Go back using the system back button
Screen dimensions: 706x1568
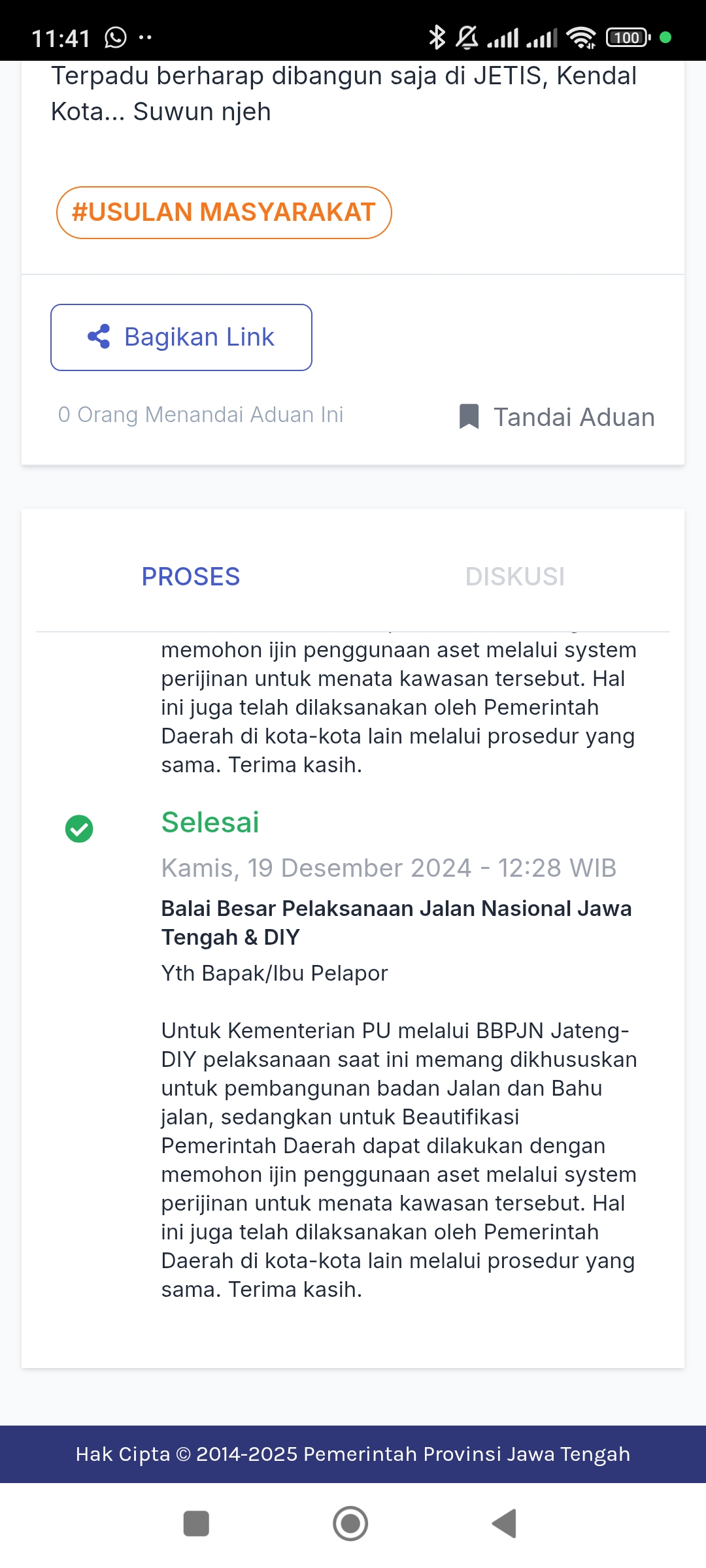pyautogui.click(x=505, y=1524)
